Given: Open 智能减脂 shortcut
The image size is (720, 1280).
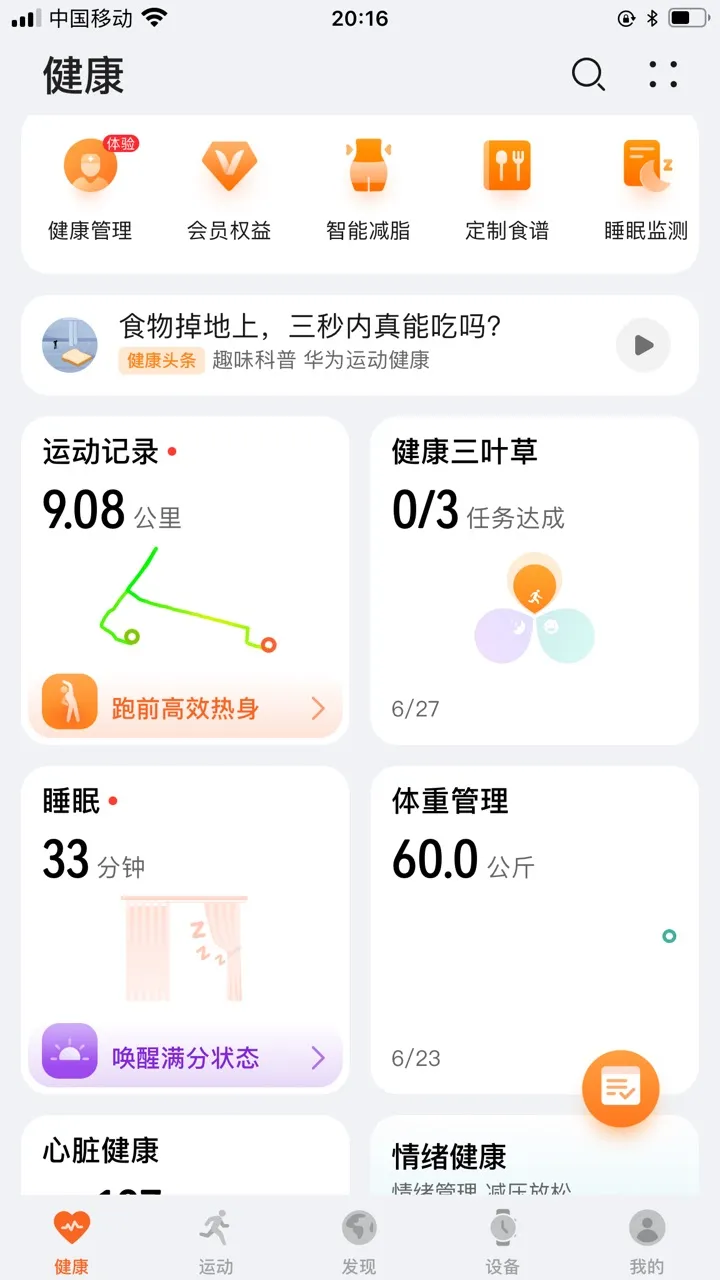Looking at the screenshot, I should click(x=368, y=190).
